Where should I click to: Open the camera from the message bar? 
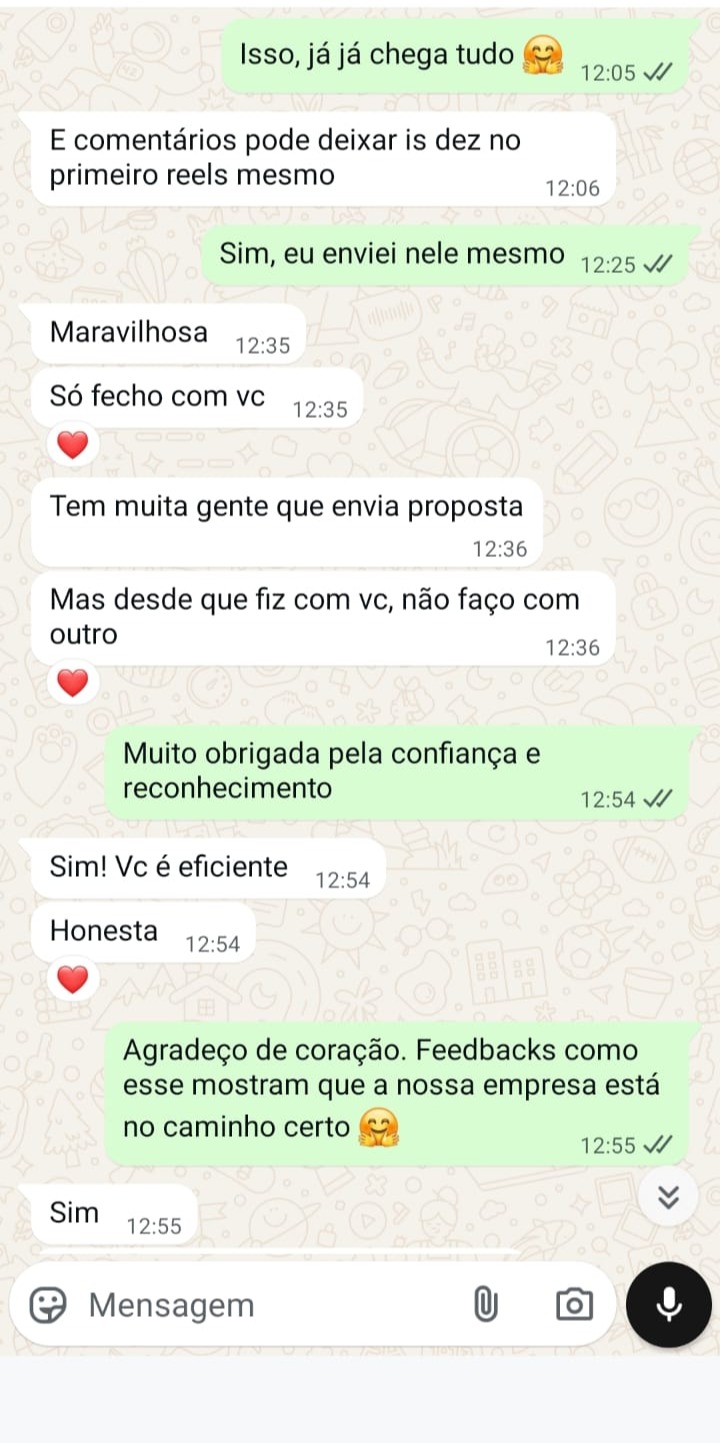click(x=574, y=1304)
